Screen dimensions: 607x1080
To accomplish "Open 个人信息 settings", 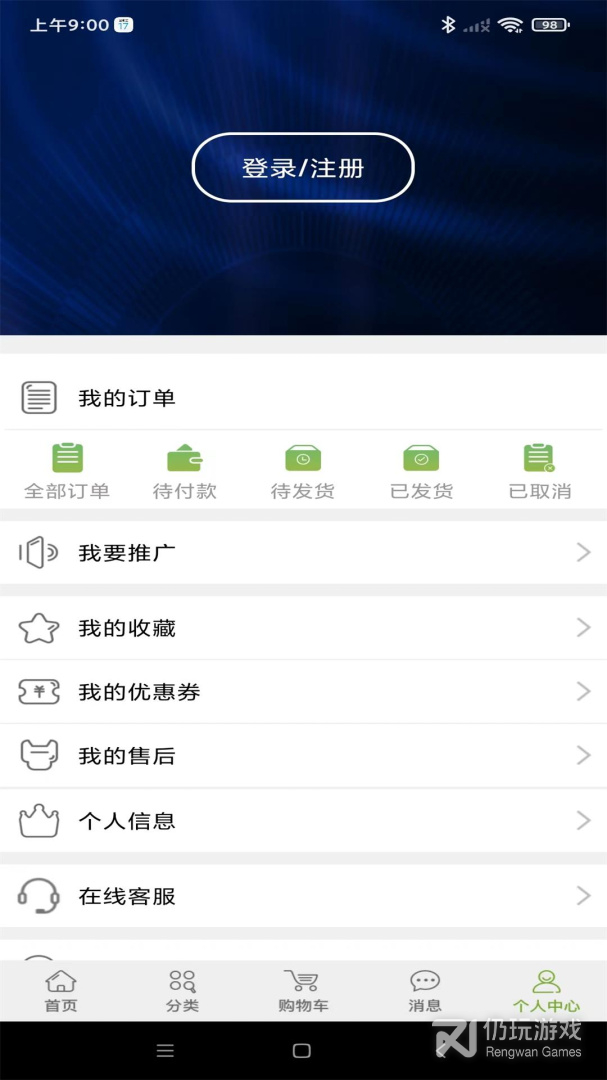I will 303,821.
